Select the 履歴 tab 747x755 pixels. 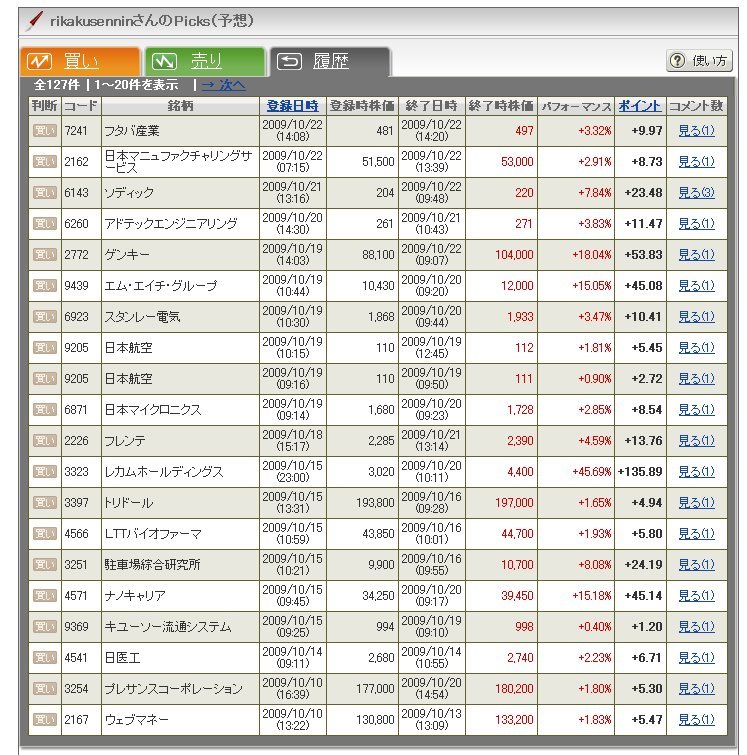pos(329,61)
